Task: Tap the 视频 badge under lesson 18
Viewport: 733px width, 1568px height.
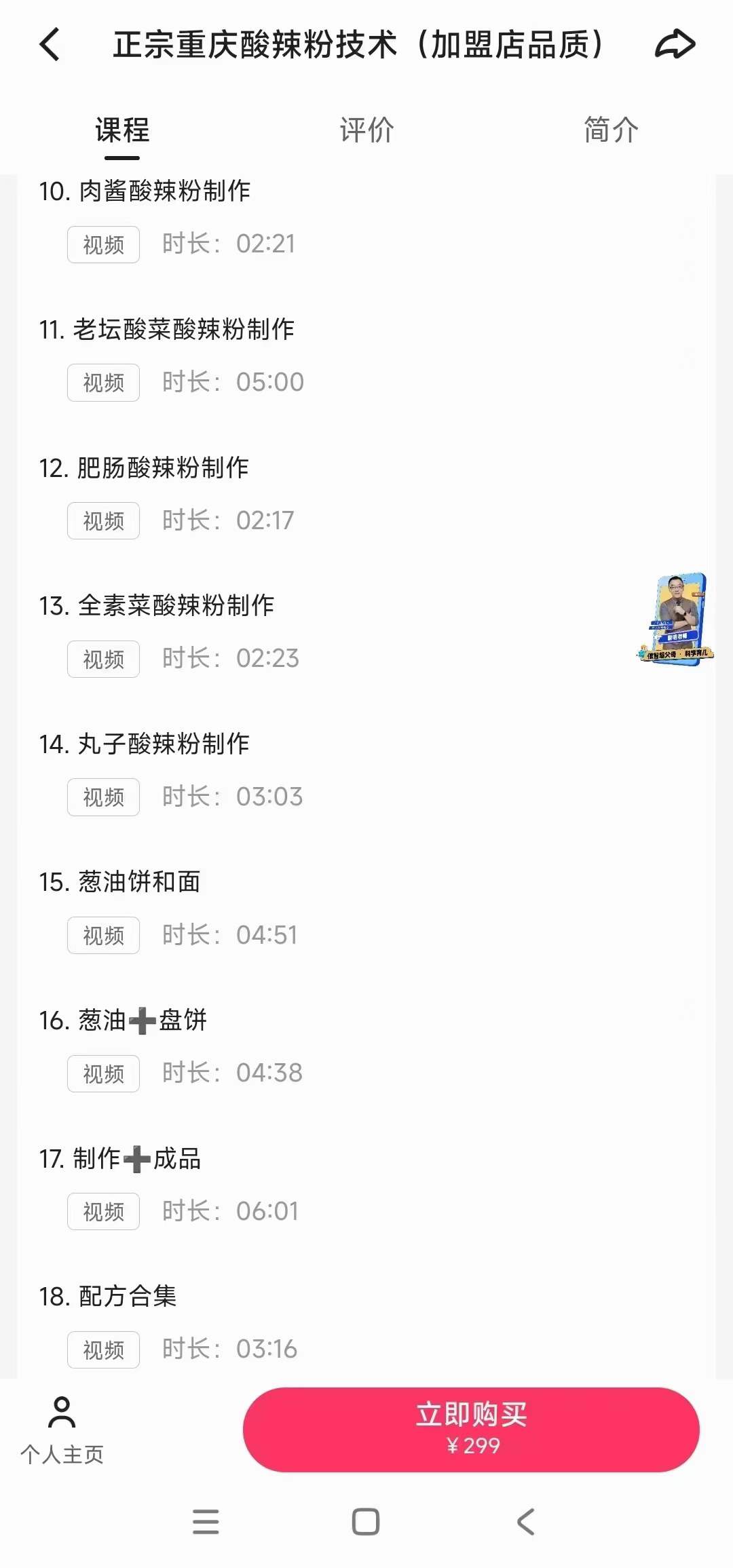Action: (x=102, y=1349)
